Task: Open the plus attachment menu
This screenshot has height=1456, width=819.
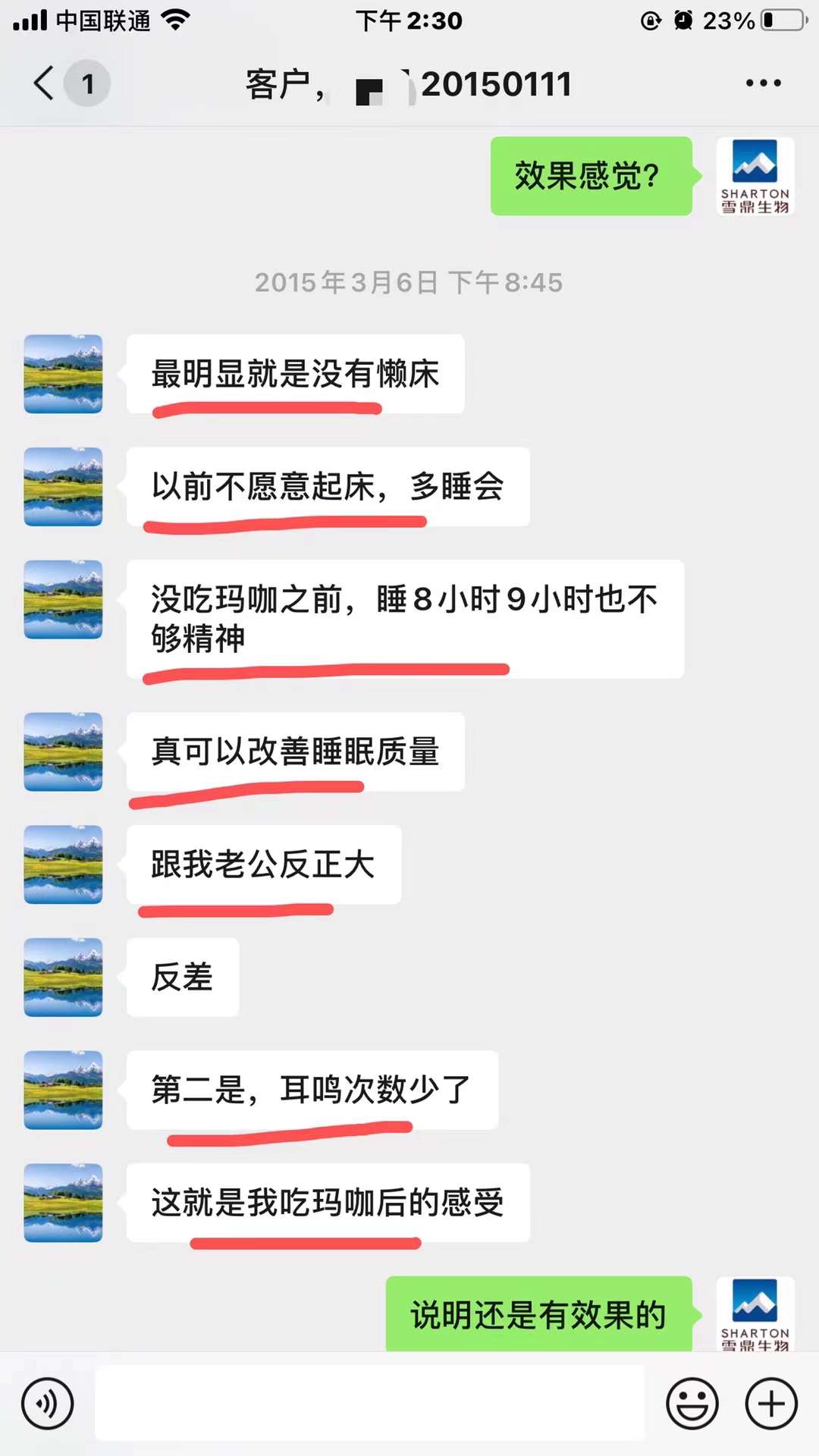Action: (771, 1404)
